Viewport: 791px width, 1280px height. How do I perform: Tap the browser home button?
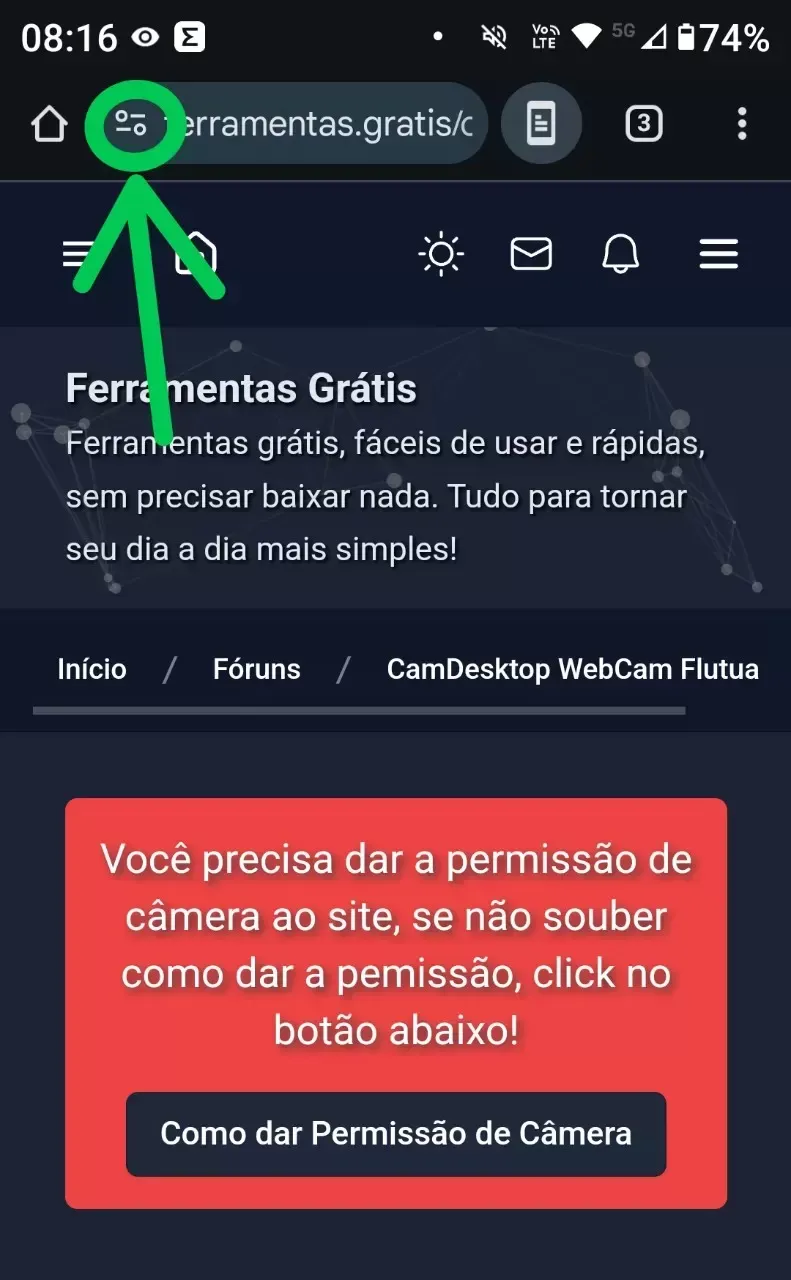tap(49, 124)
